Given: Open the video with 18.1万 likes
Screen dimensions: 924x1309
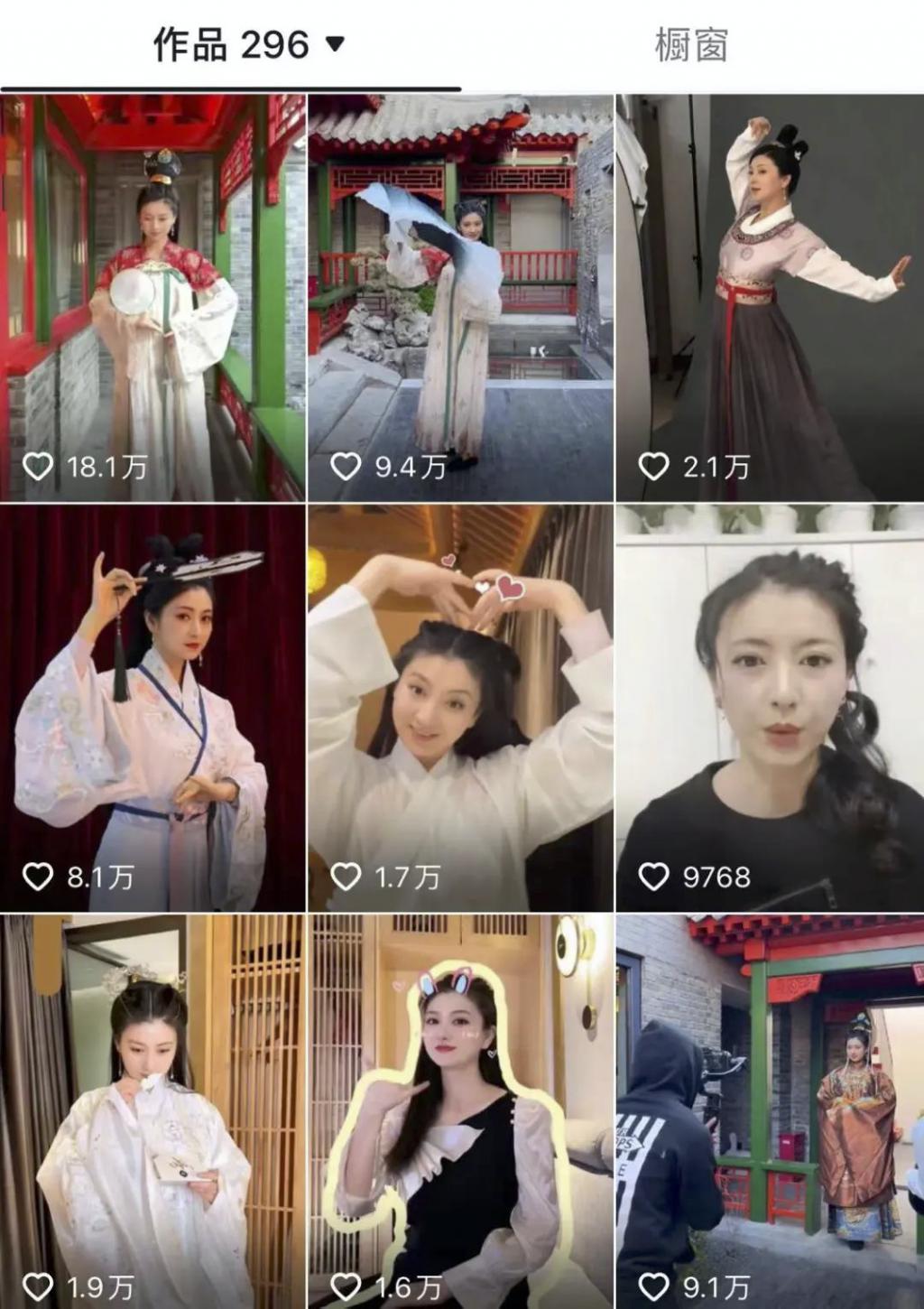Looking at the screenshot, I should click(153, 298).
